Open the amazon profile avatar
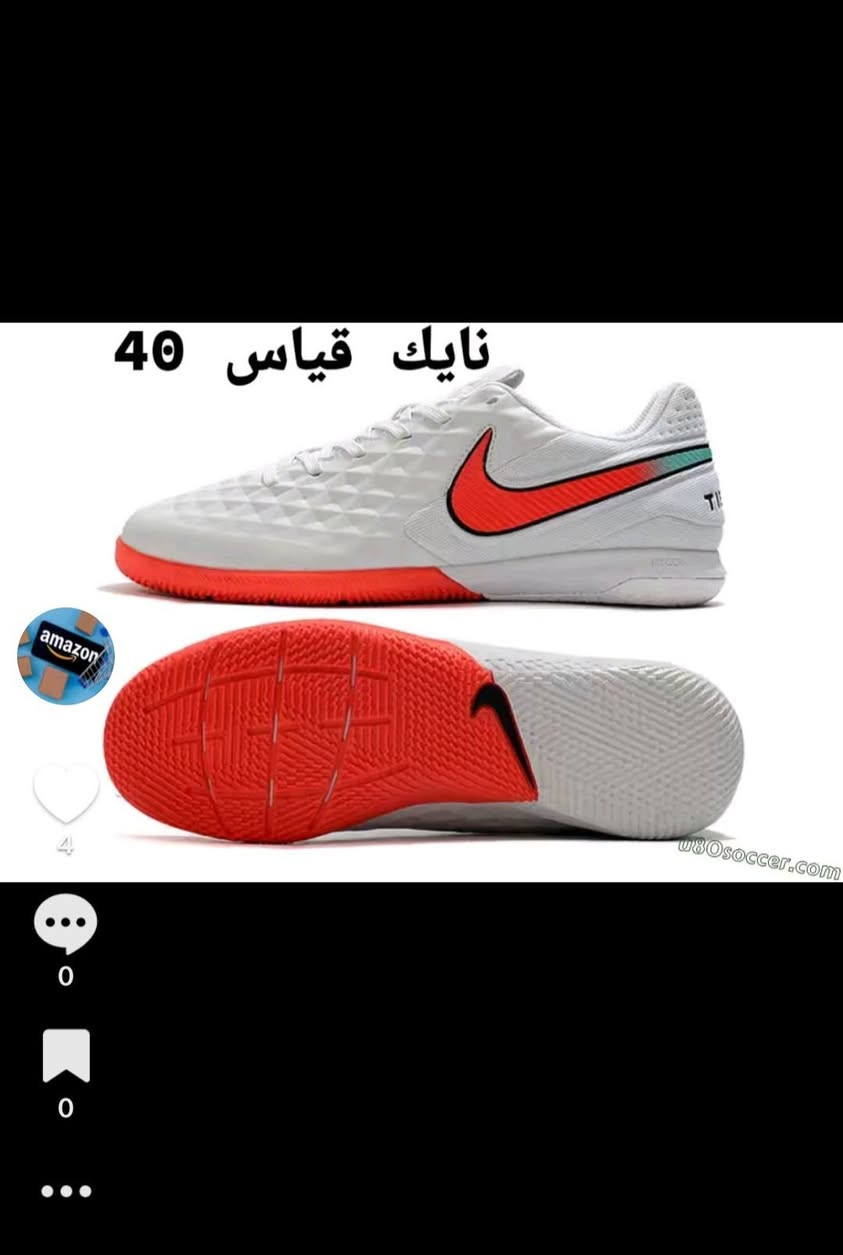843x1255 pixels. (x=66, y=656)
